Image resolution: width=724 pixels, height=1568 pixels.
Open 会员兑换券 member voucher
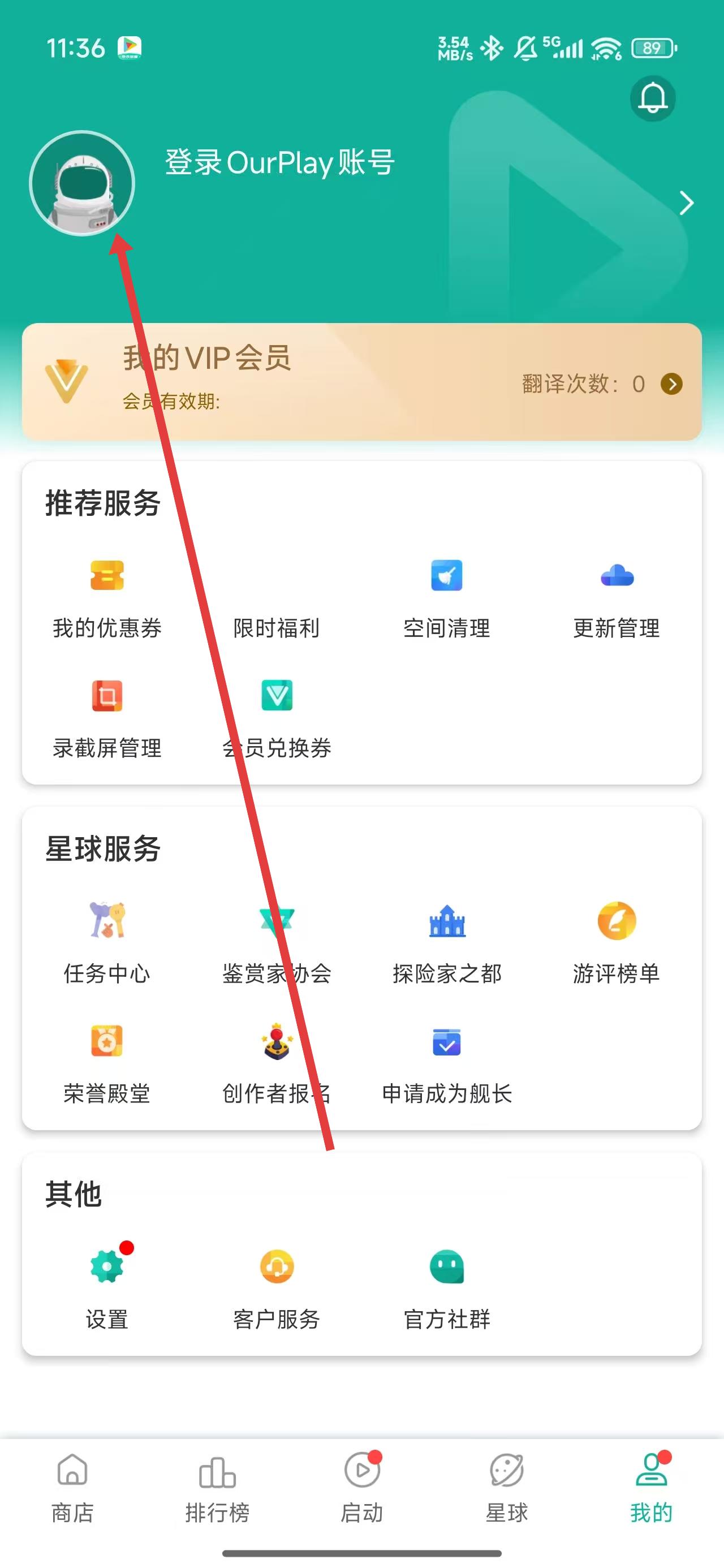[277, 717]
